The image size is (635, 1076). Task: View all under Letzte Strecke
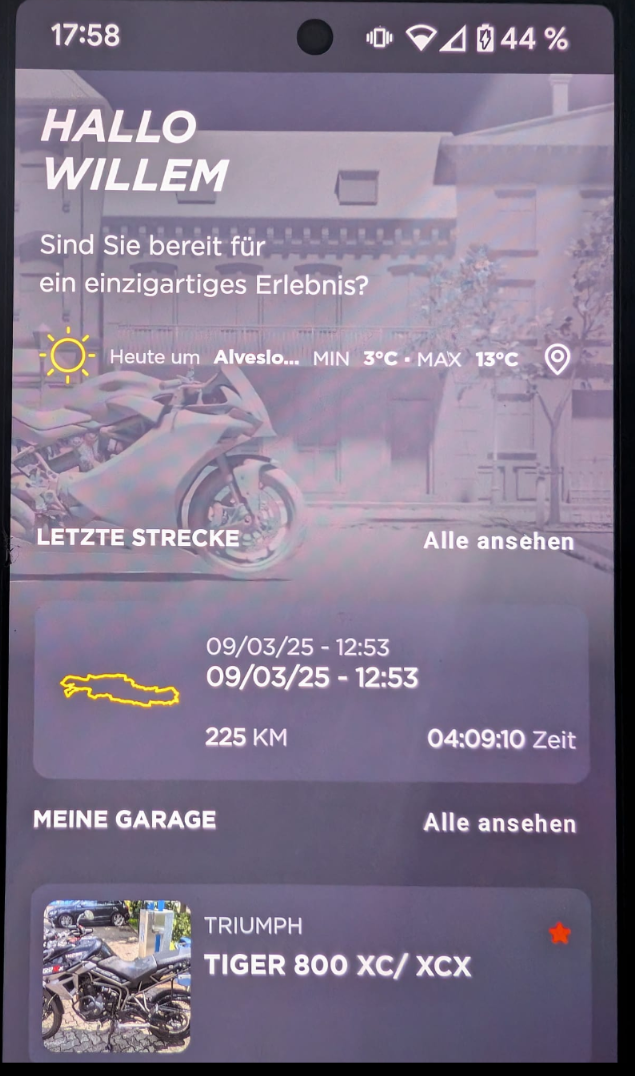point(498,542)
